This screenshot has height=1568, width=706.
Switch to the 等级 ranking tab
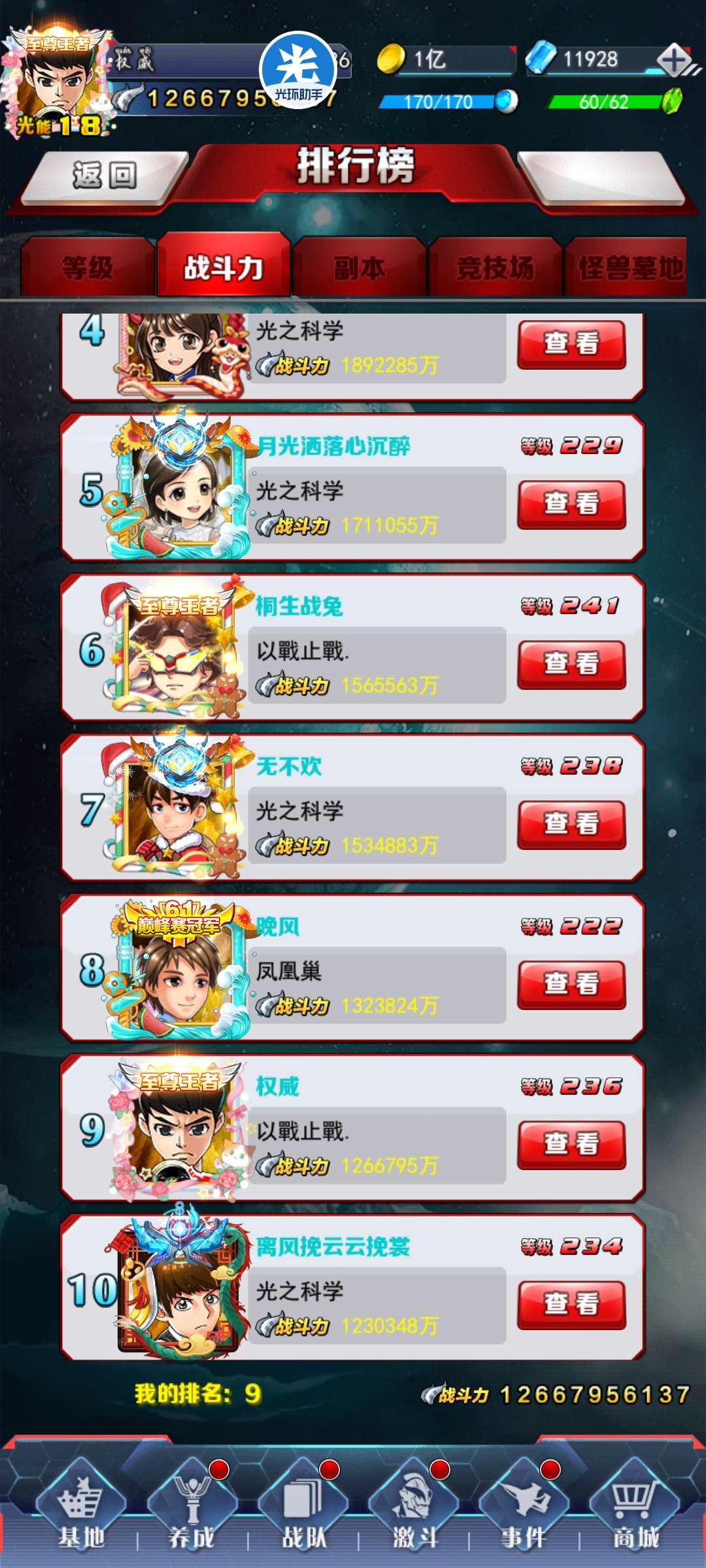pos(88,268)
